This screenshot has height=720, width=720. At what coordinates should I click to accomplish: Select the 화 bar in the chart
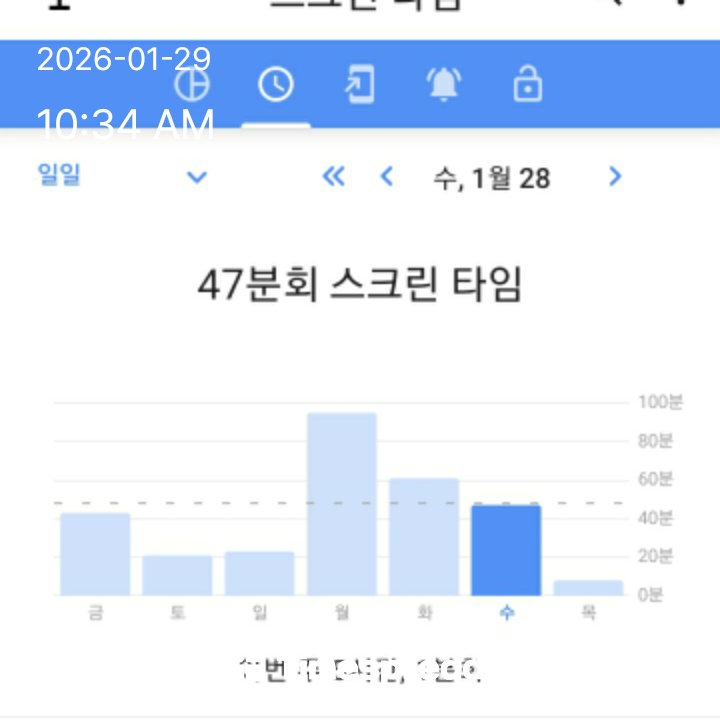pyautogui.click(x=424, y=537)
